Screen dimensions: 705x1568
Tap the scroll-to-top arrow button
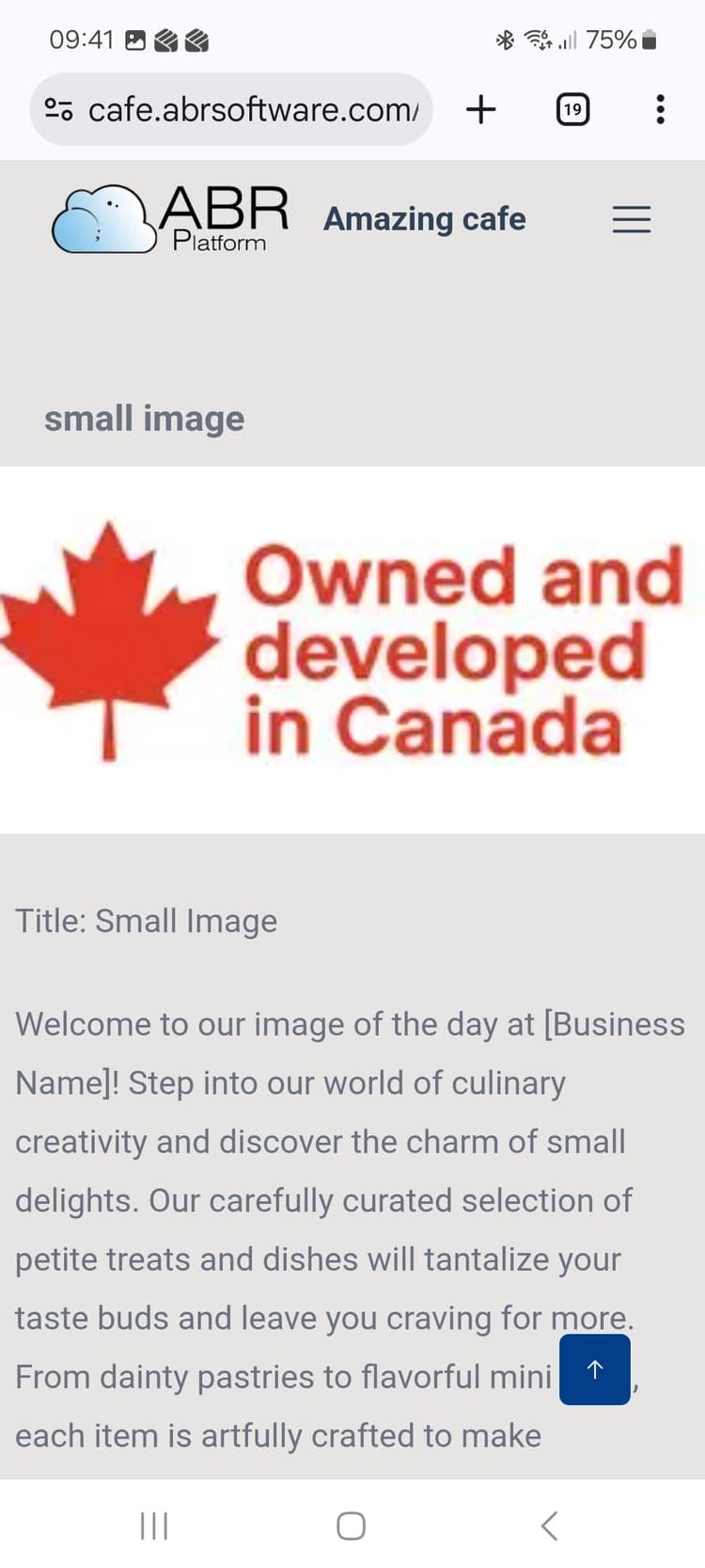(x=594, y=1370)
